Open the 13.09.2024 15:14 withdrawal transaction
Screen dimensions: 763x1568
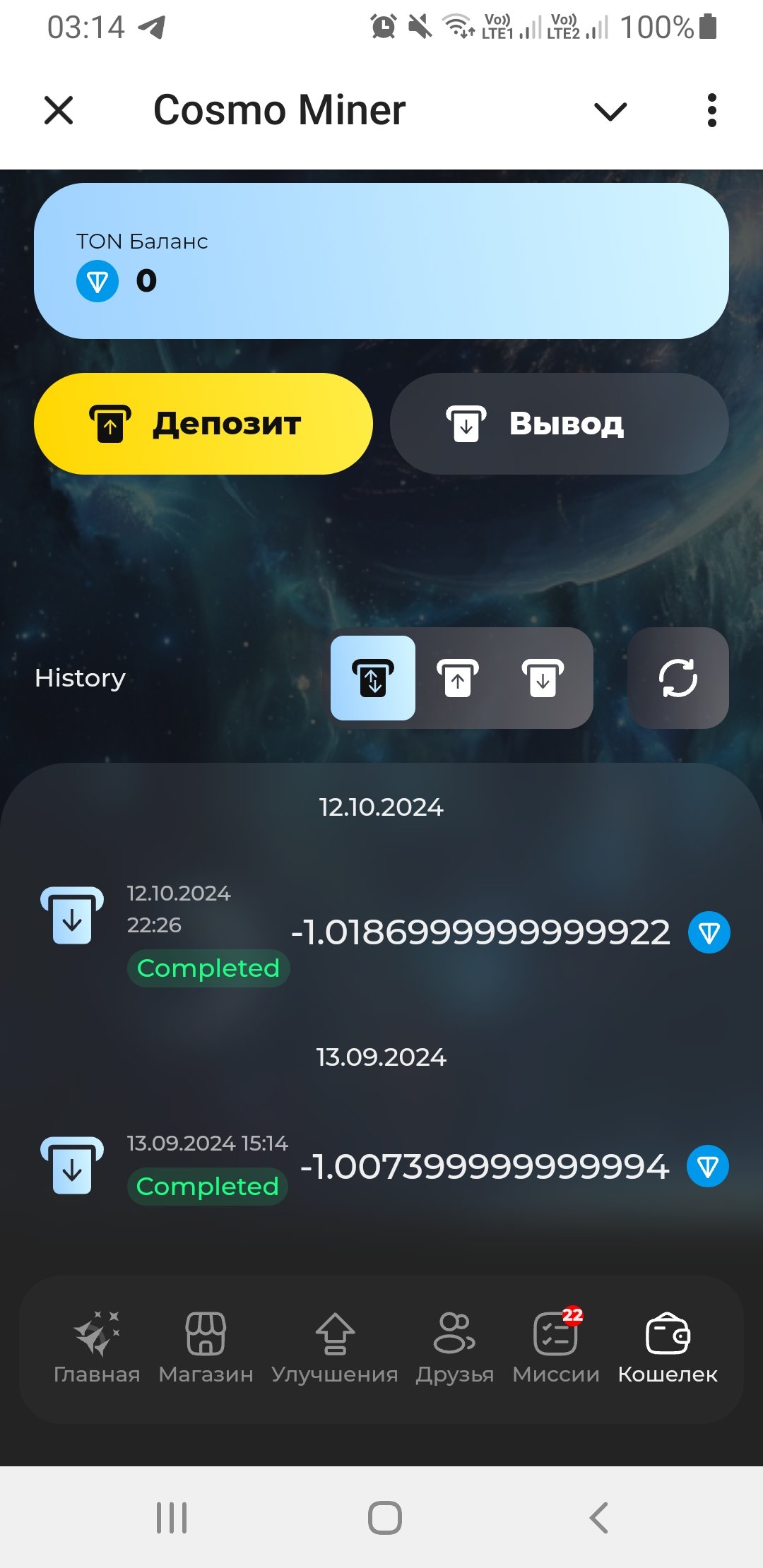point(381,1165)
